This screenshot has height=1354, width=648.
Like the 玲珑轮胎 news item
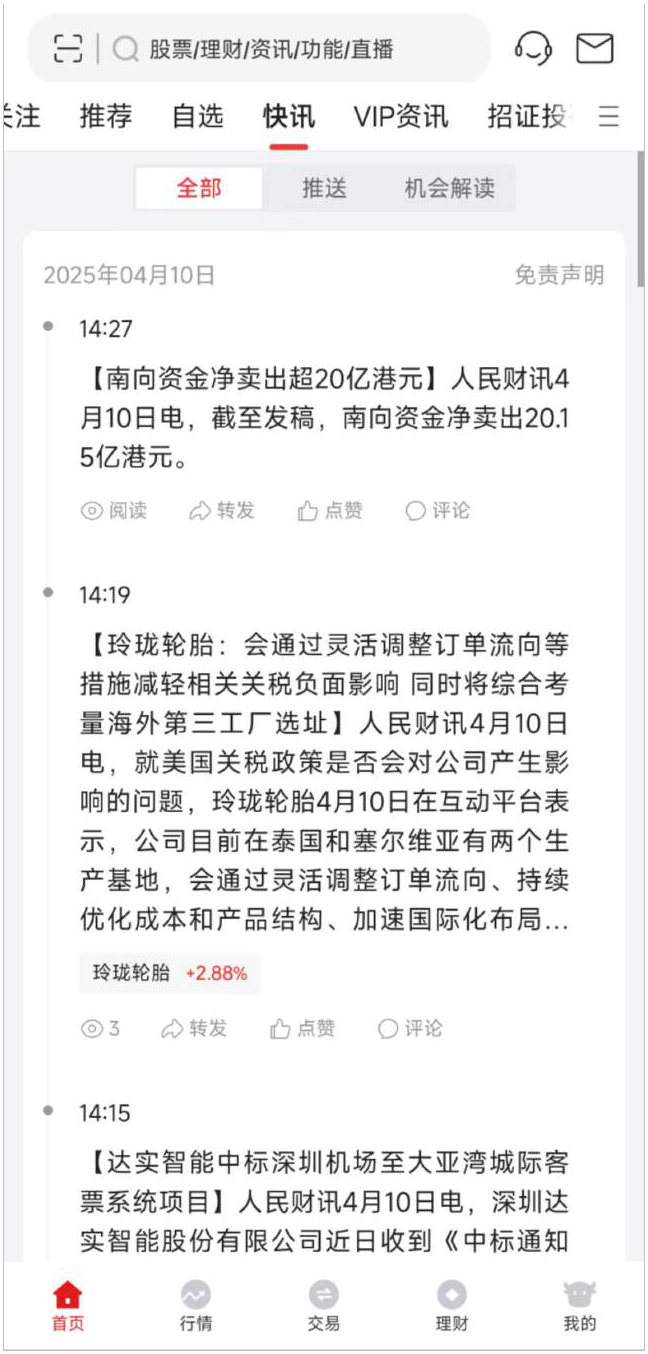pyautogui.click(x=302, y=1028)
